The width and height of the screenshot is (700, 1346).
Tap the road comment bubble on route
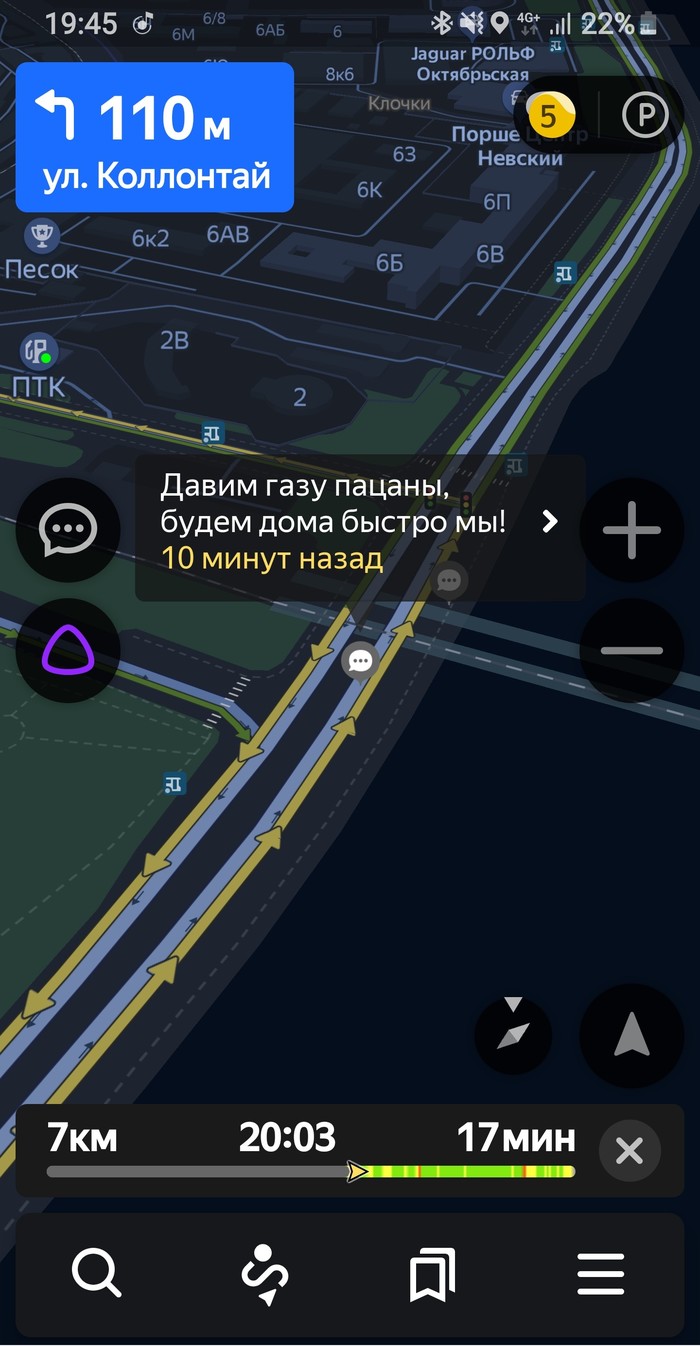pyautogui.click(x=359, y=660)
